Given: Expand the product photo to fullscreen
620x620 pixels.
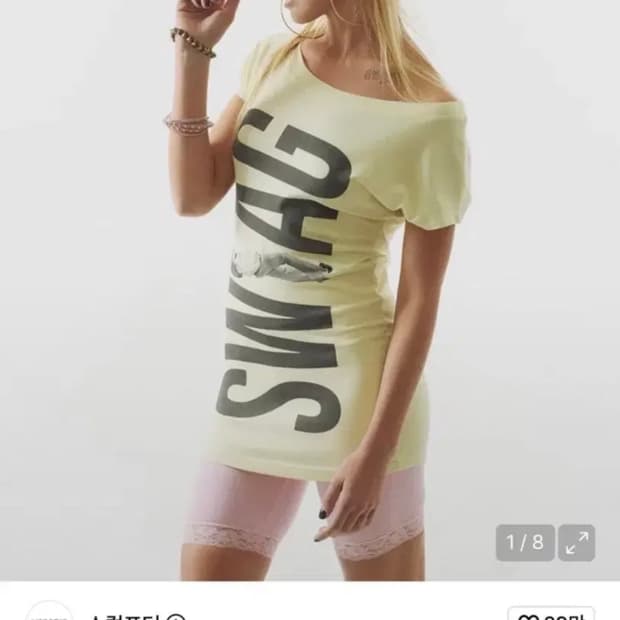Looking at the screenshot, I should 576,542.
